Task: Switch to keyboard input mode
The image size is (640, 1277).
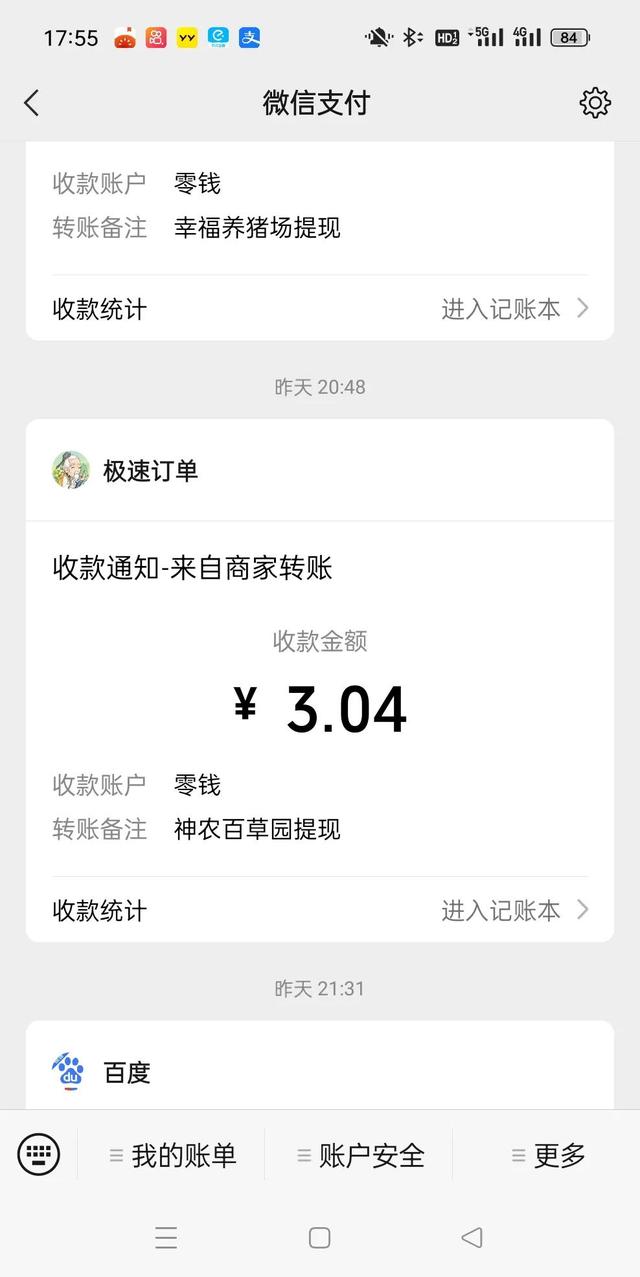Action: [39, 1155]
